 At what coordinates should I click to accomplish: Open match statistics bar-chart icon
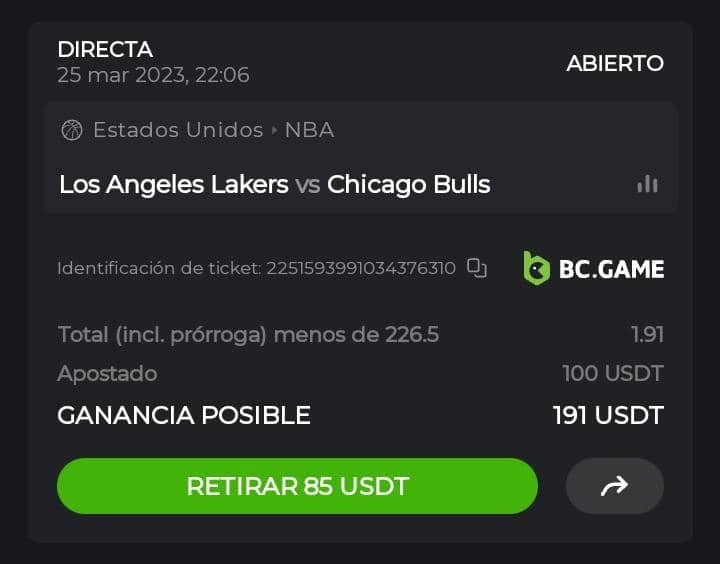pos(647,184)
